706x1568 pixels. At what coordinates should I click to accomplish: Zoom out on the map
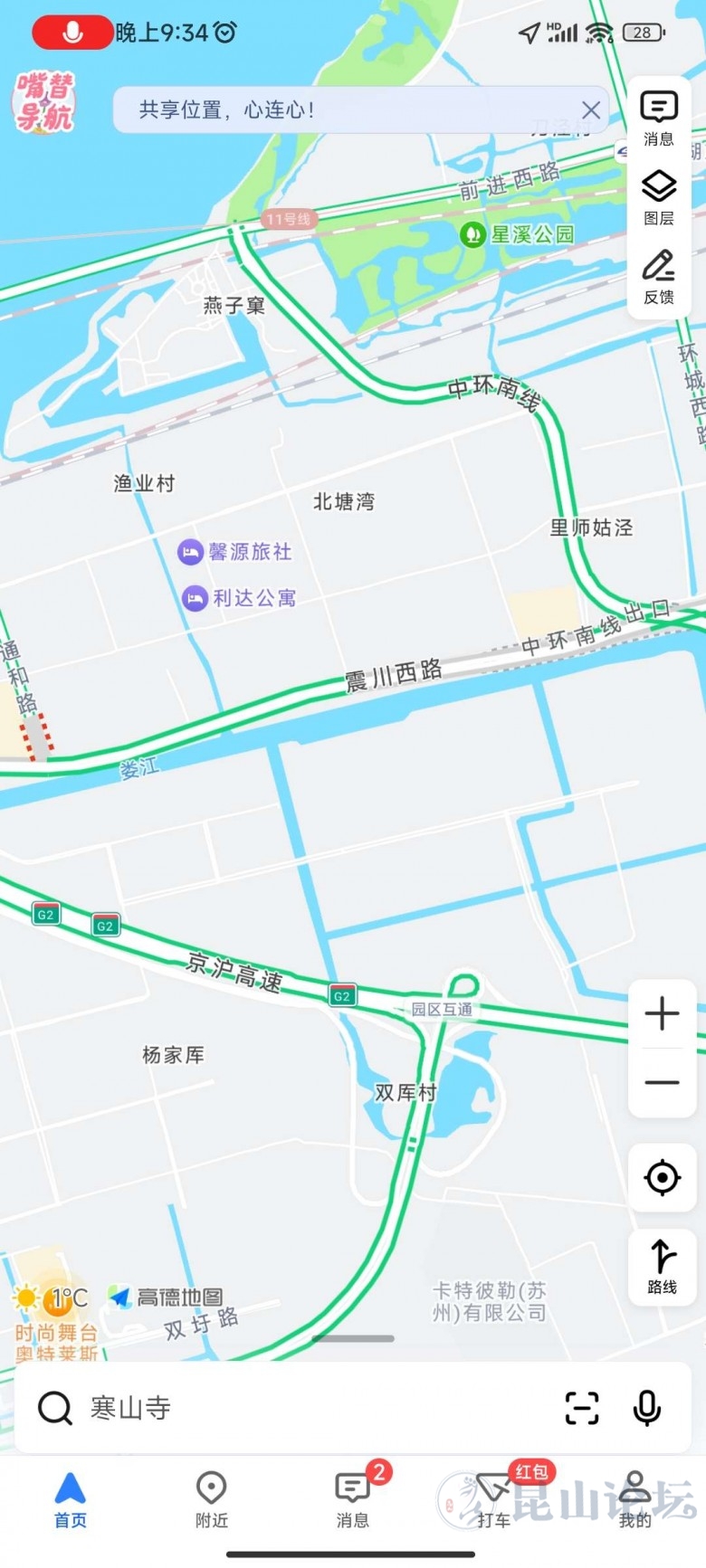[662, 1082]
